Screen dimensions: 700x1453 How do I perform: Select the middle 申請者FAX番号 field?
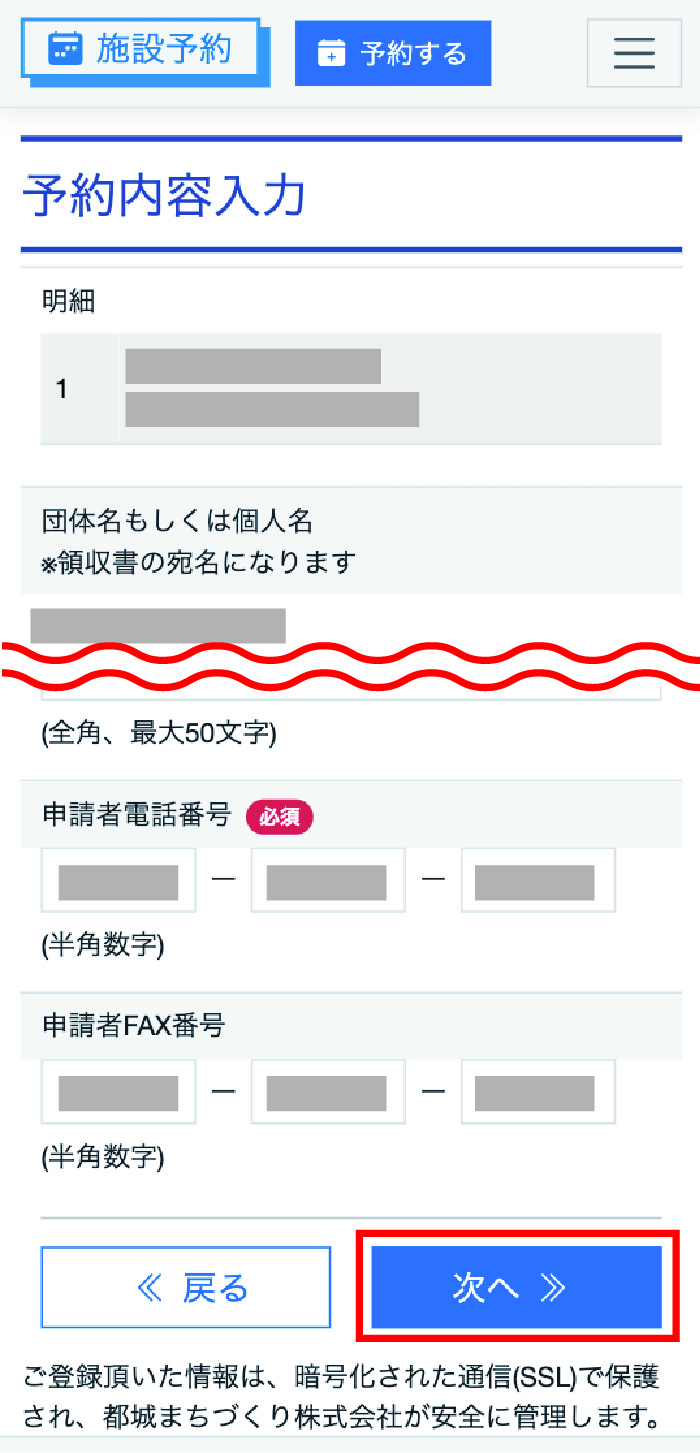pos(328,1093)
